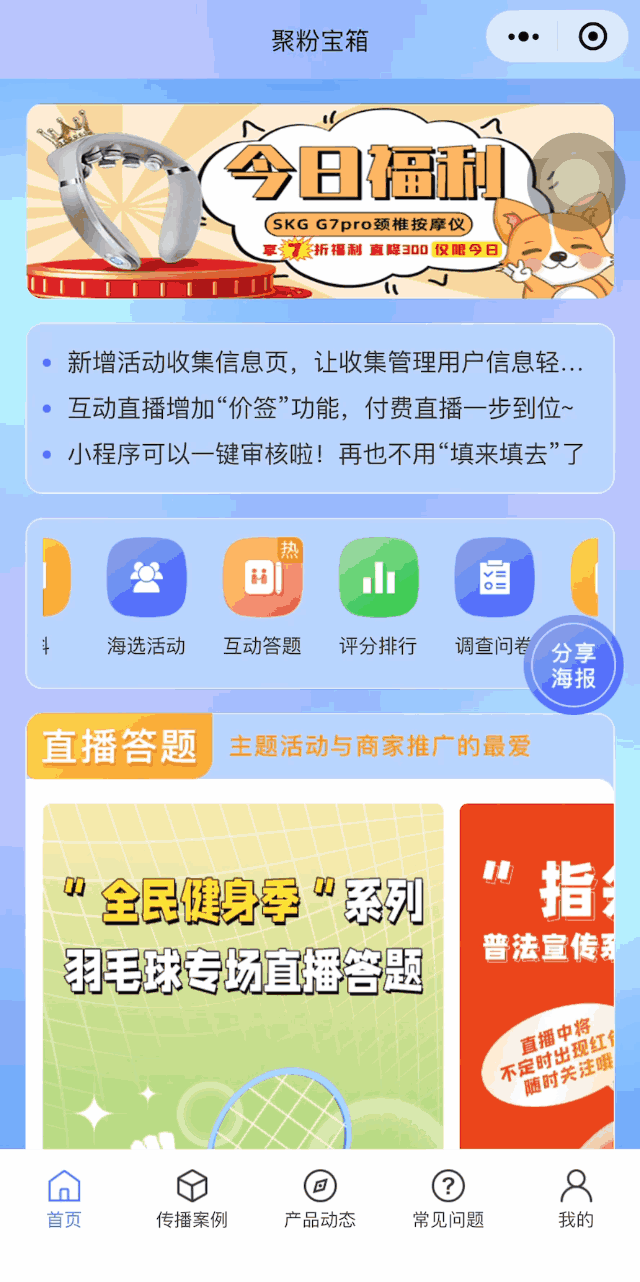This screenshot has height=1282, width=640.
Task: Open the red 普法宣传 livestream card
Action: coord(537,975)
